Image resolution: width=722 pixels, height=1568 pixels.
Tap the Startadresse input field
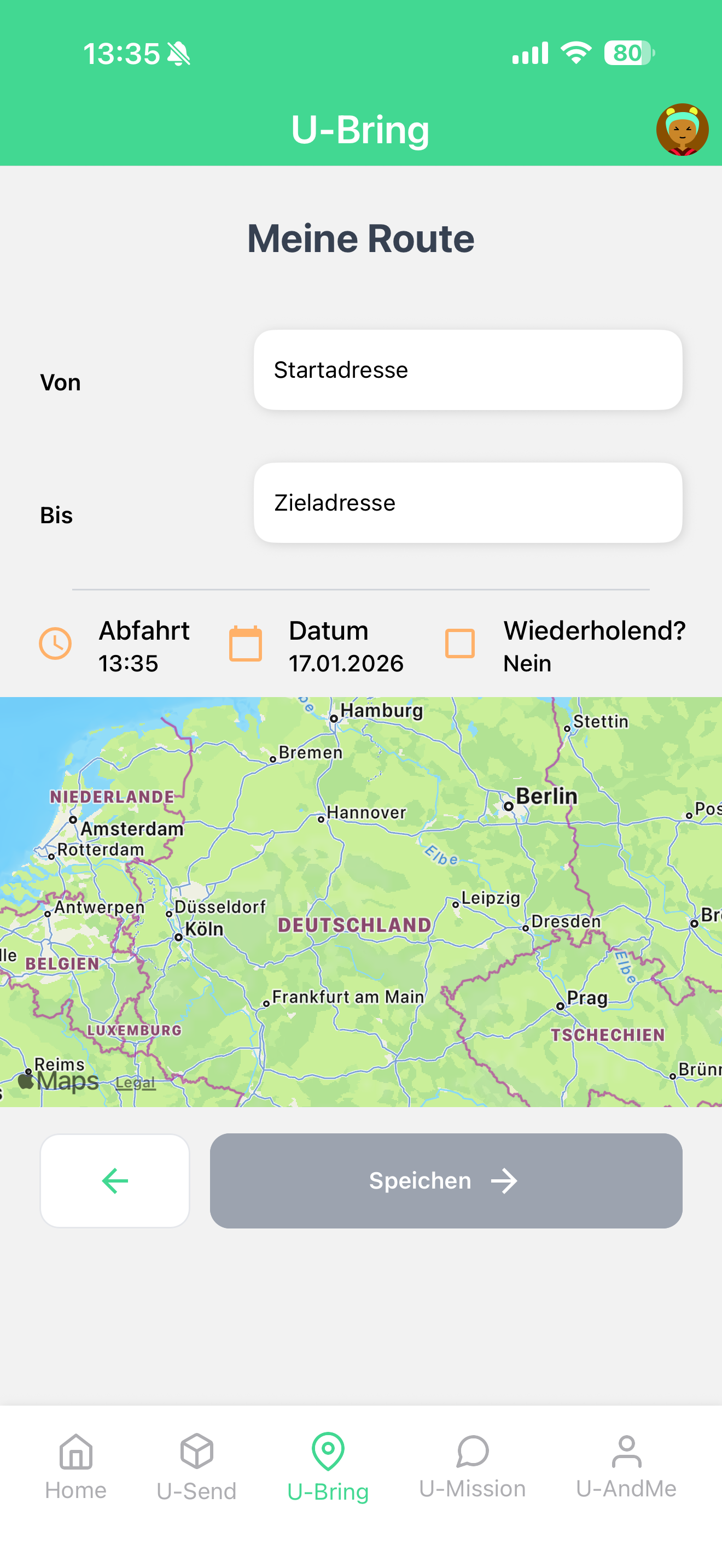(468, 370)
